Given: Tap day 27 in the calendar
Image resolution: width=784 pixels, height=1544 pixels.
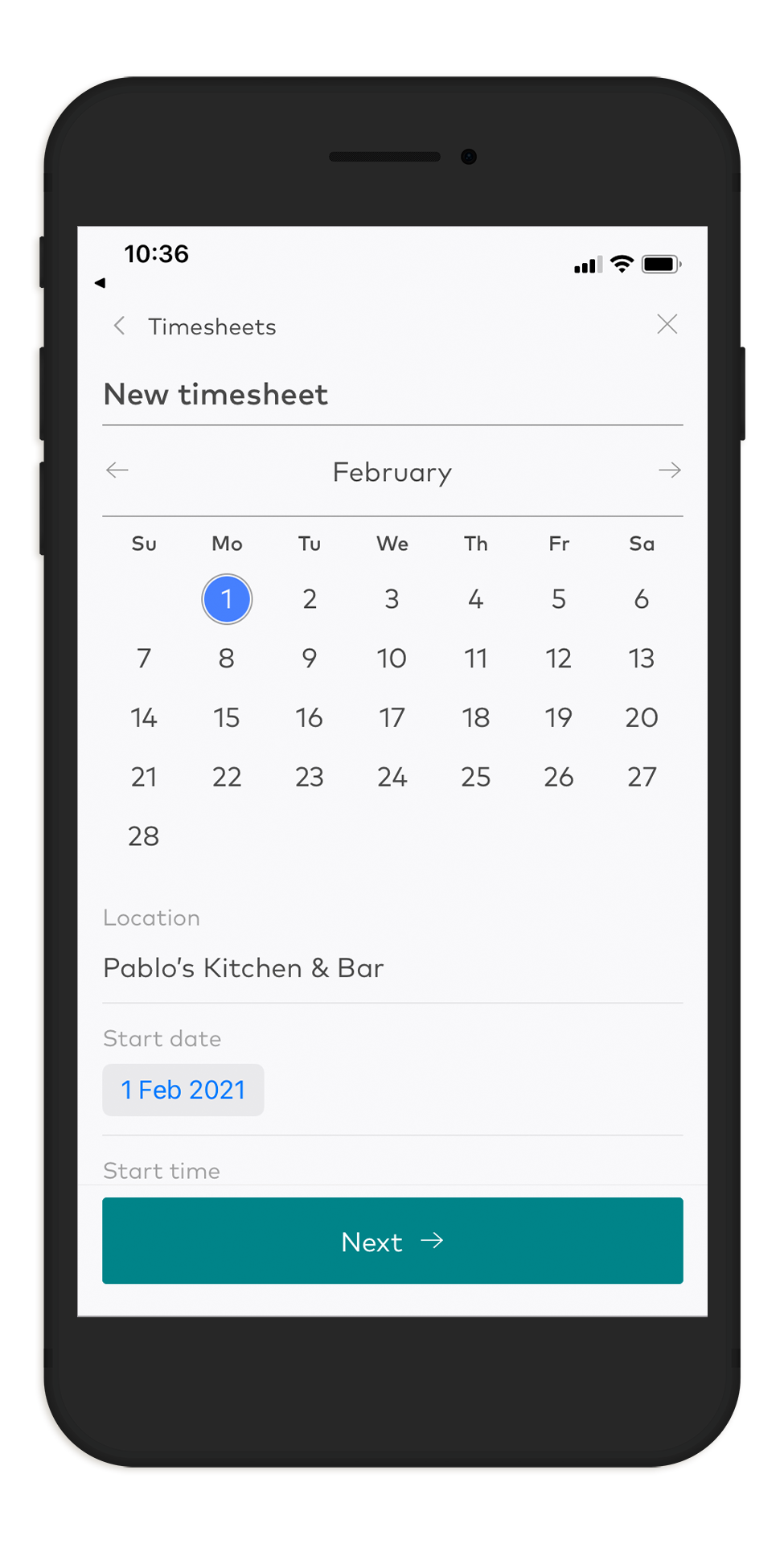Looking at the screenshot, I should tap(642, 777).
